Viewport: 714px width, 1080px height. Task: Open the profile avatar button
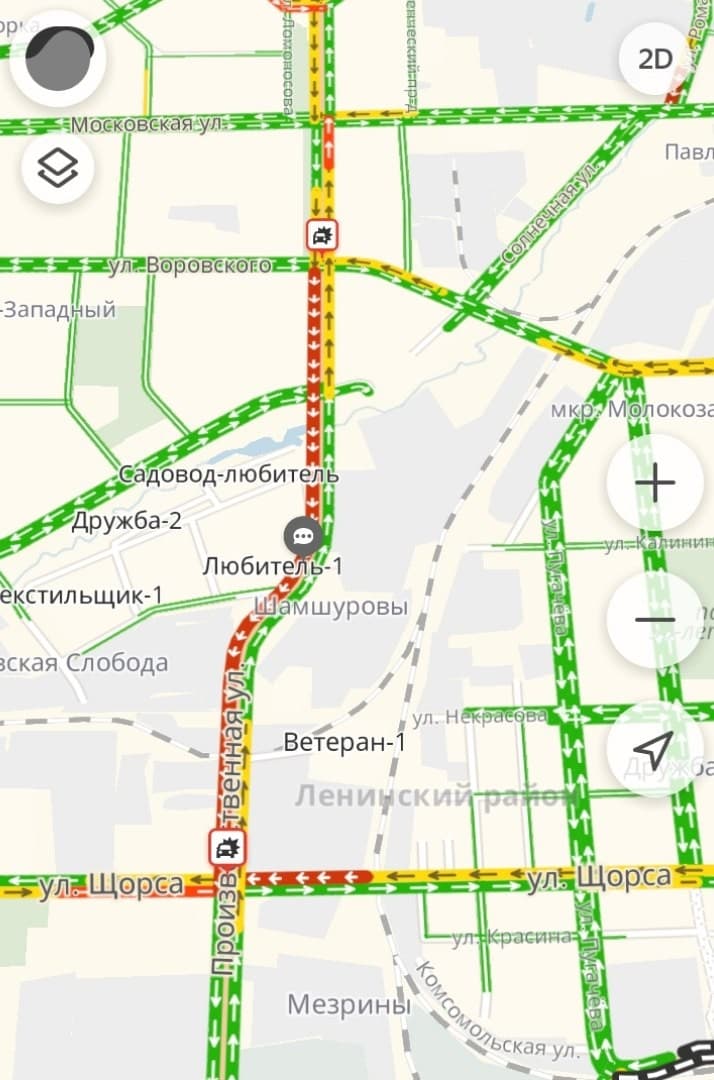click(x=58, y=59)
